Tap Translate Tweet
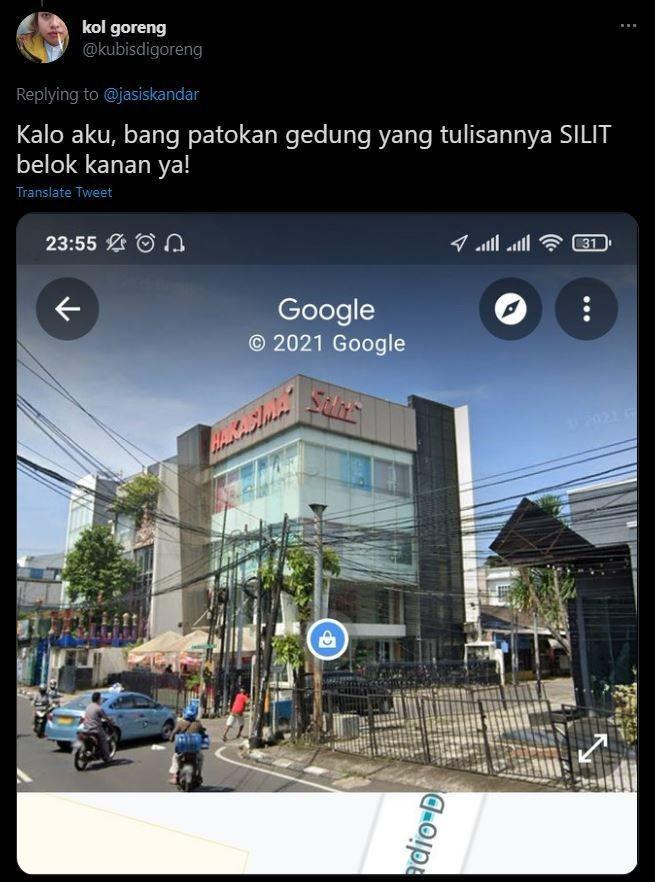This screenshot has height=882, width=655. (x=64, y=192)
